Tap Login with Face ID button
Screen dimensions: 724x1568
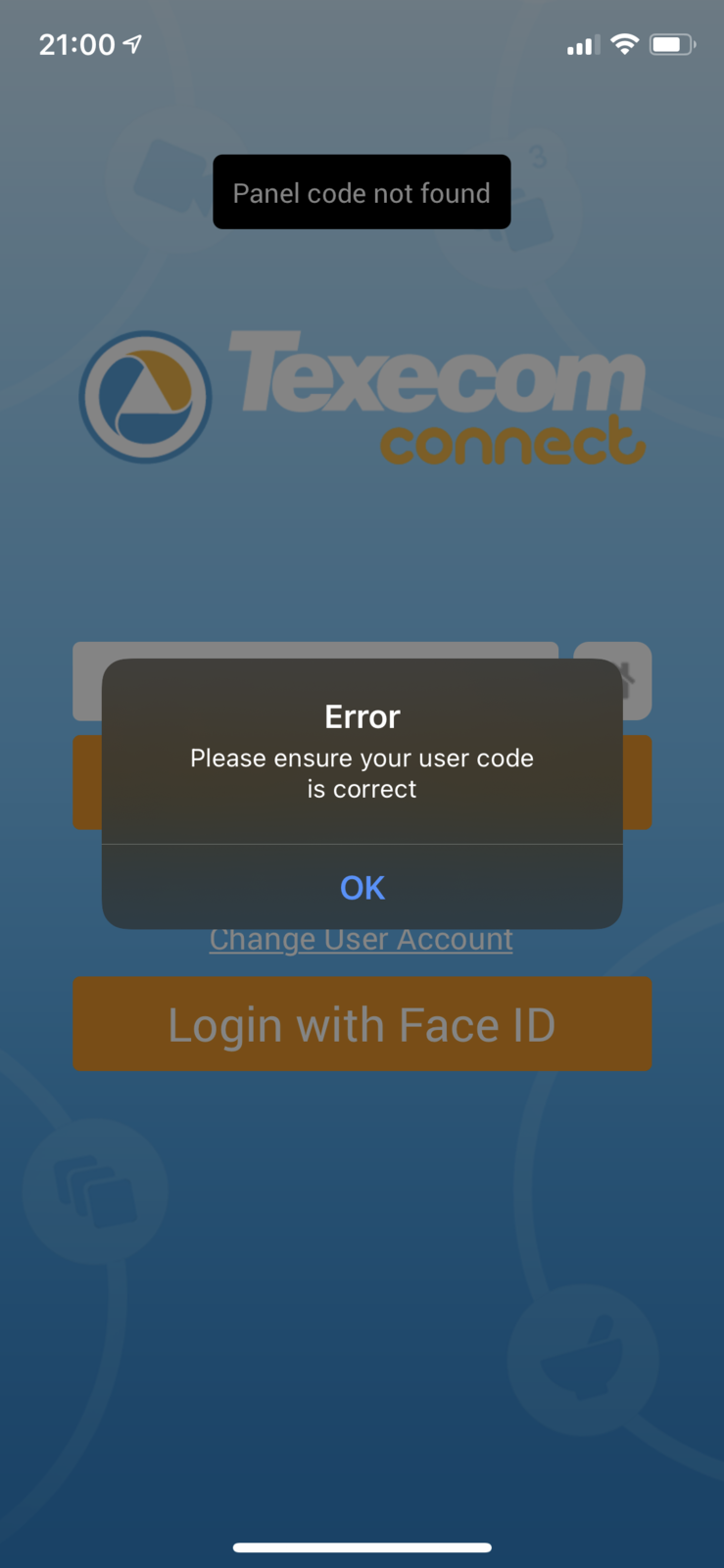[x=362, y=1024]
